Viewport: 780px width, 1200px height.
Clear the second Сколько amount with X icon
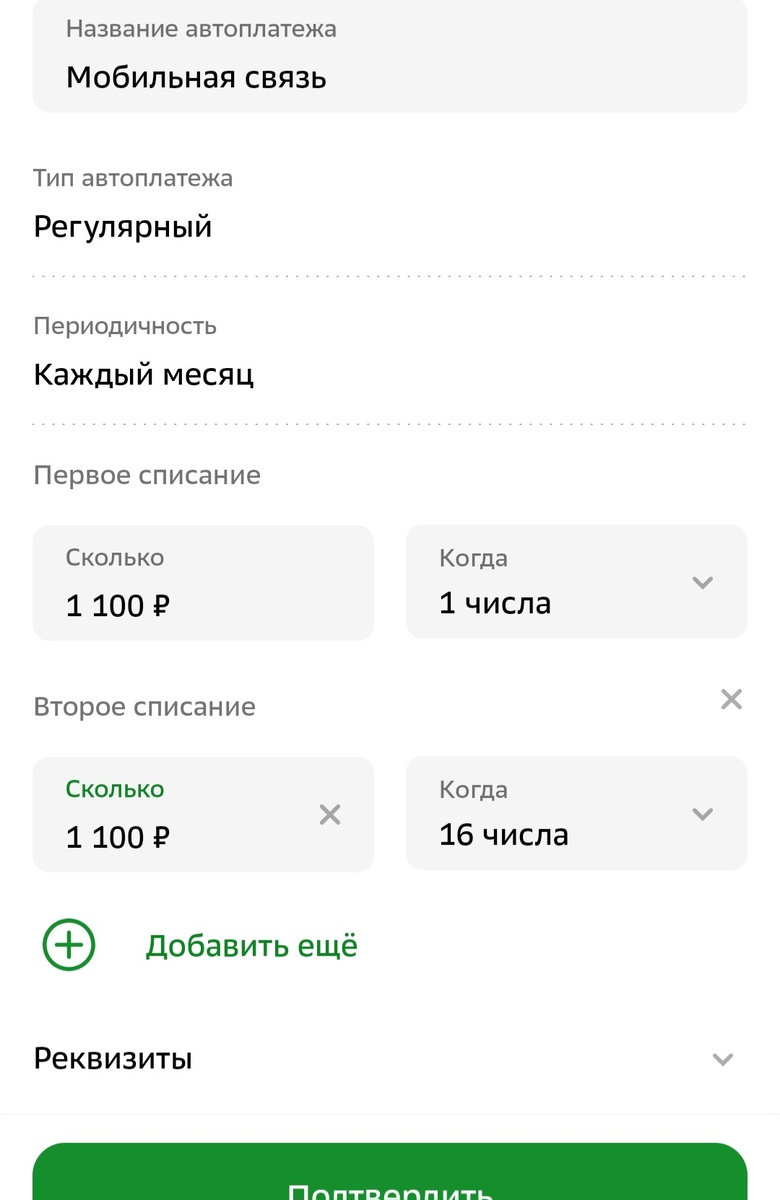coord(330,814)
